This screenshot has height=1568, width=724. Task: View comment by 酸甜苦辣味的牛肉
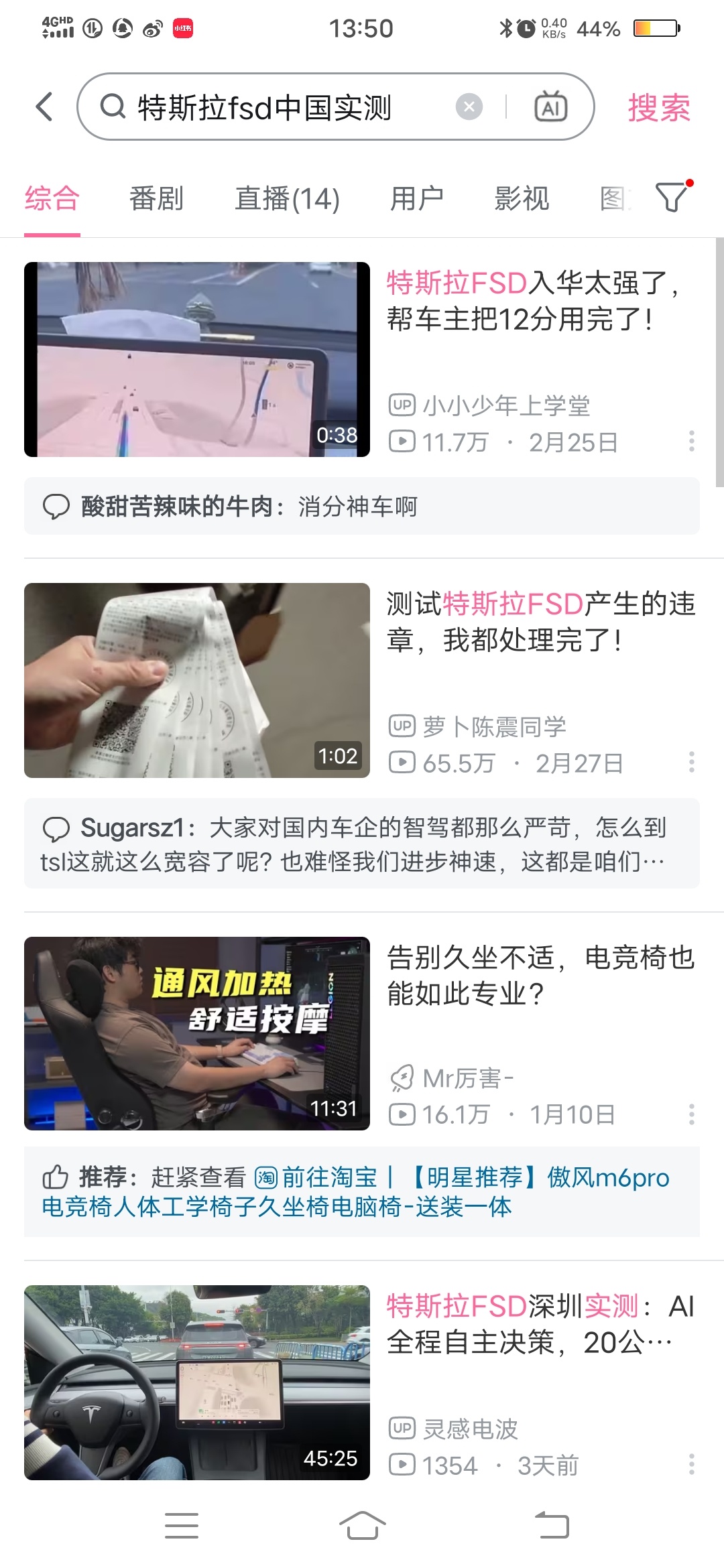coord(362,507)
